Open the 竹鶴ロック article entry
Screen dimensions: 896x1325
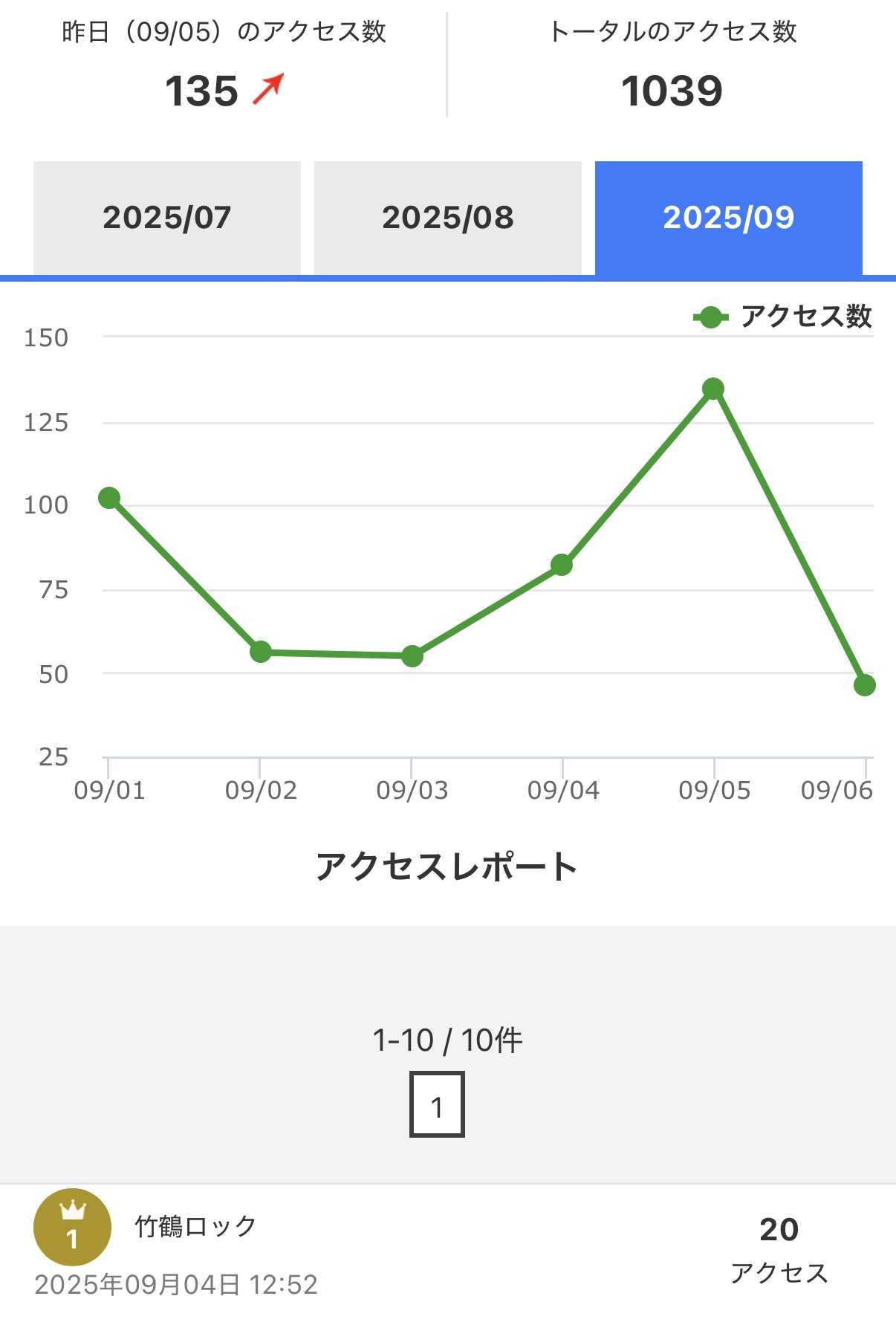click(x=195, y=1227)
